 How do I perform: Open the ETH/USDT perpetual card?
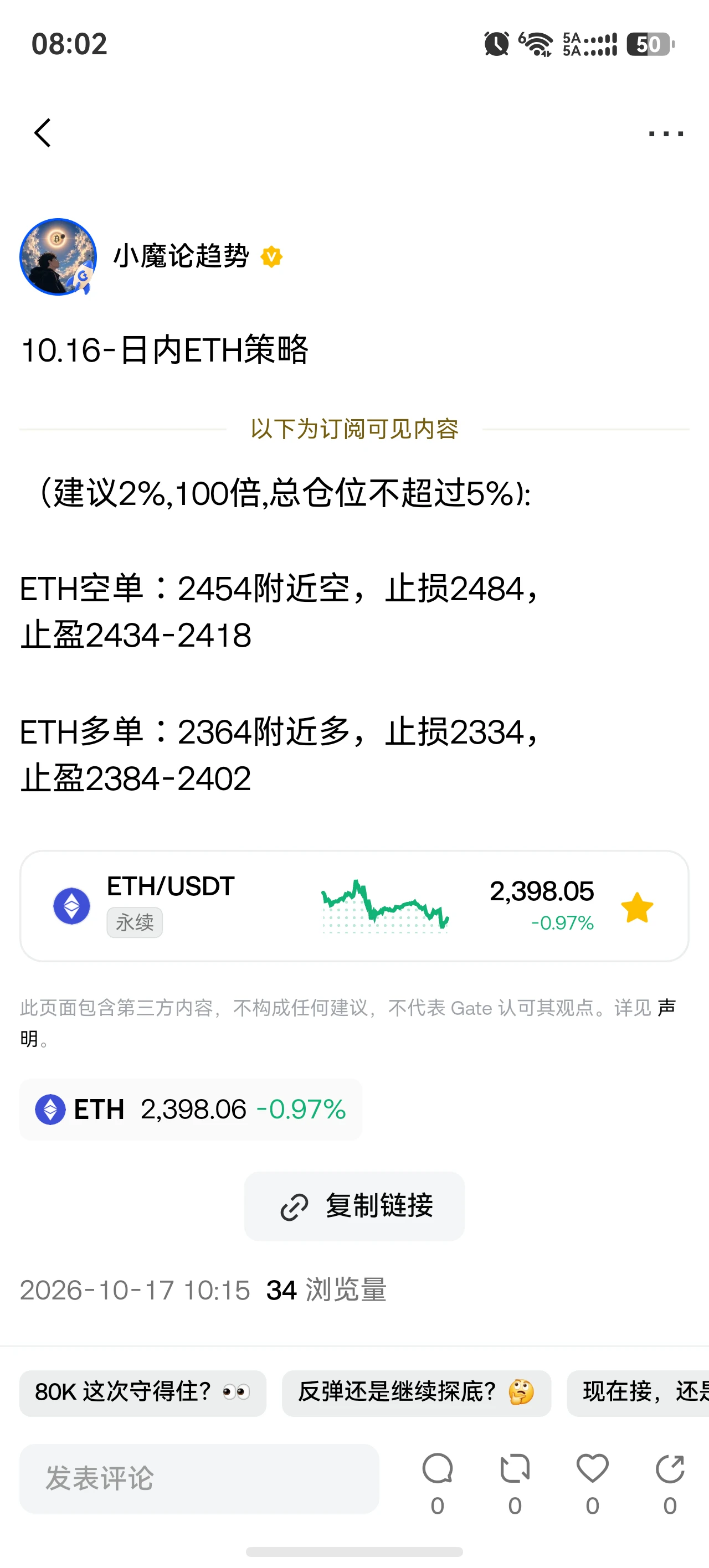click(354, 906)
